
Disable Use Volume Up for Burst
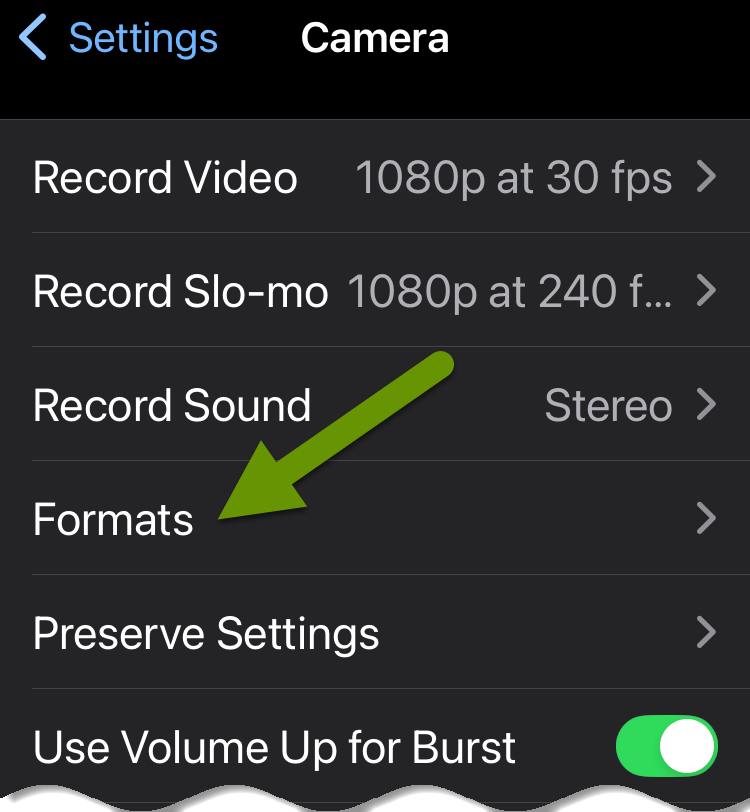[667, 747]
